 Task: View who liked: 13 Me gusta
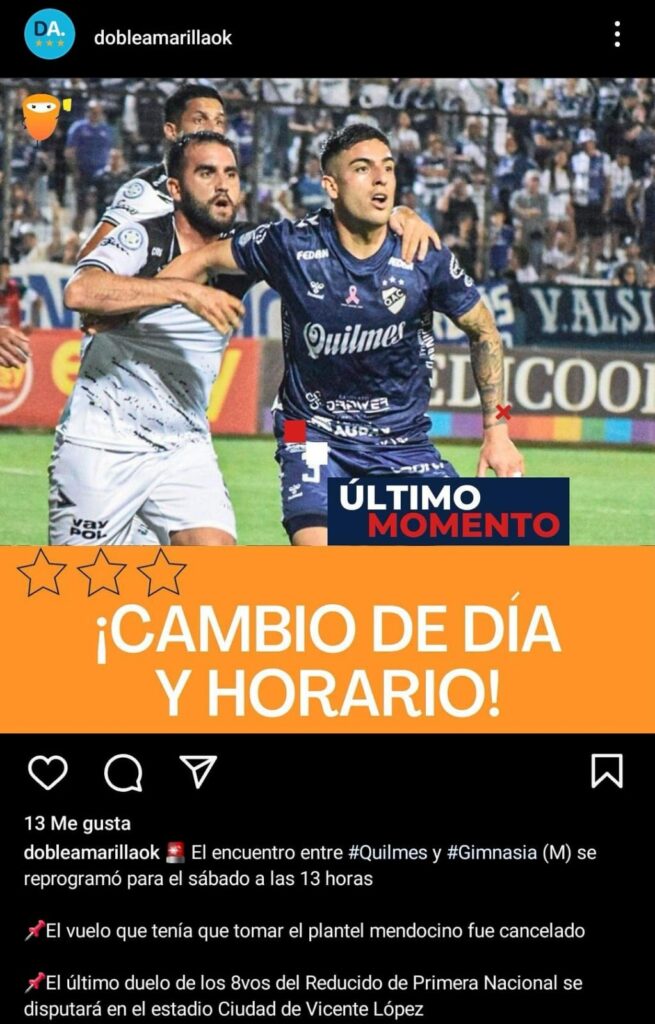click(x=77, y=824)
